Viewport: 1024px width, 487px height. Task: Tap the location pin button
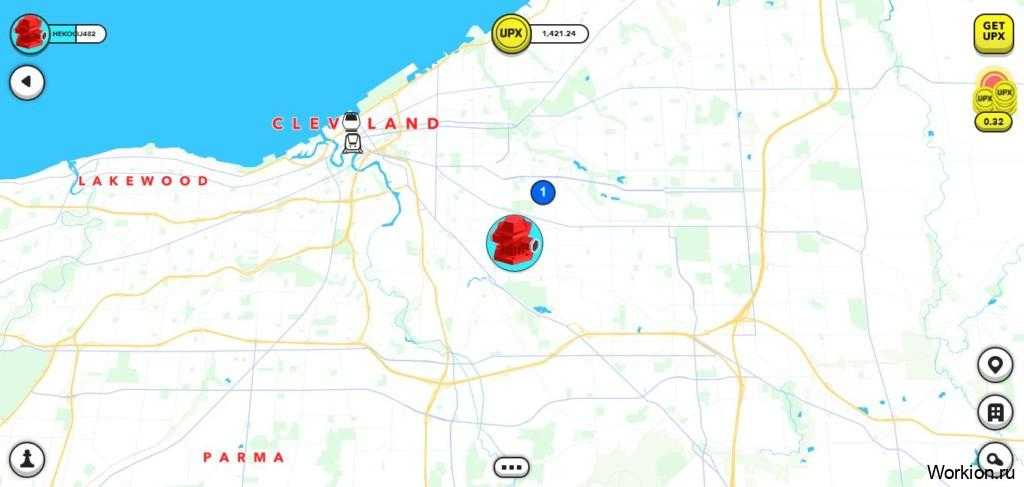994,365
